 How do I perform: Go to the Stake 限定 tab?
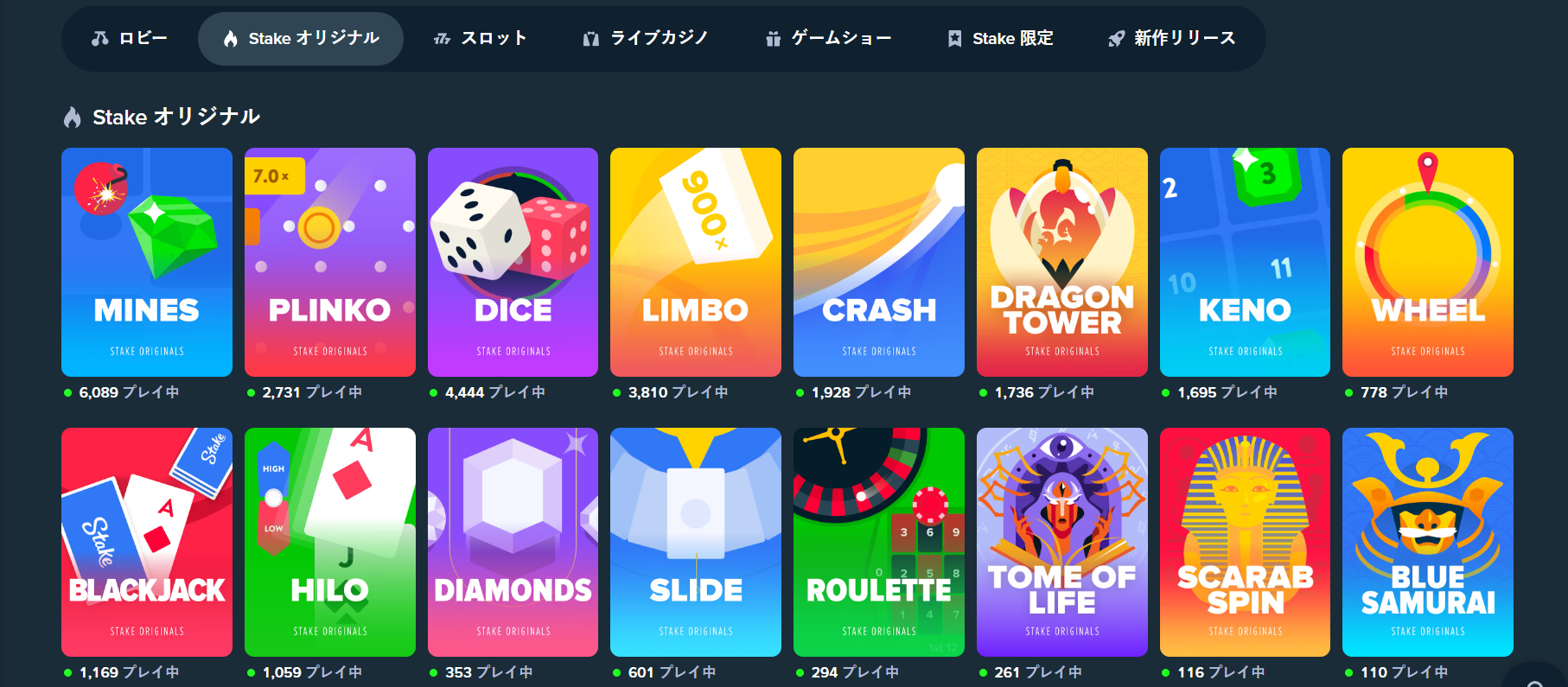[1000, 39]
